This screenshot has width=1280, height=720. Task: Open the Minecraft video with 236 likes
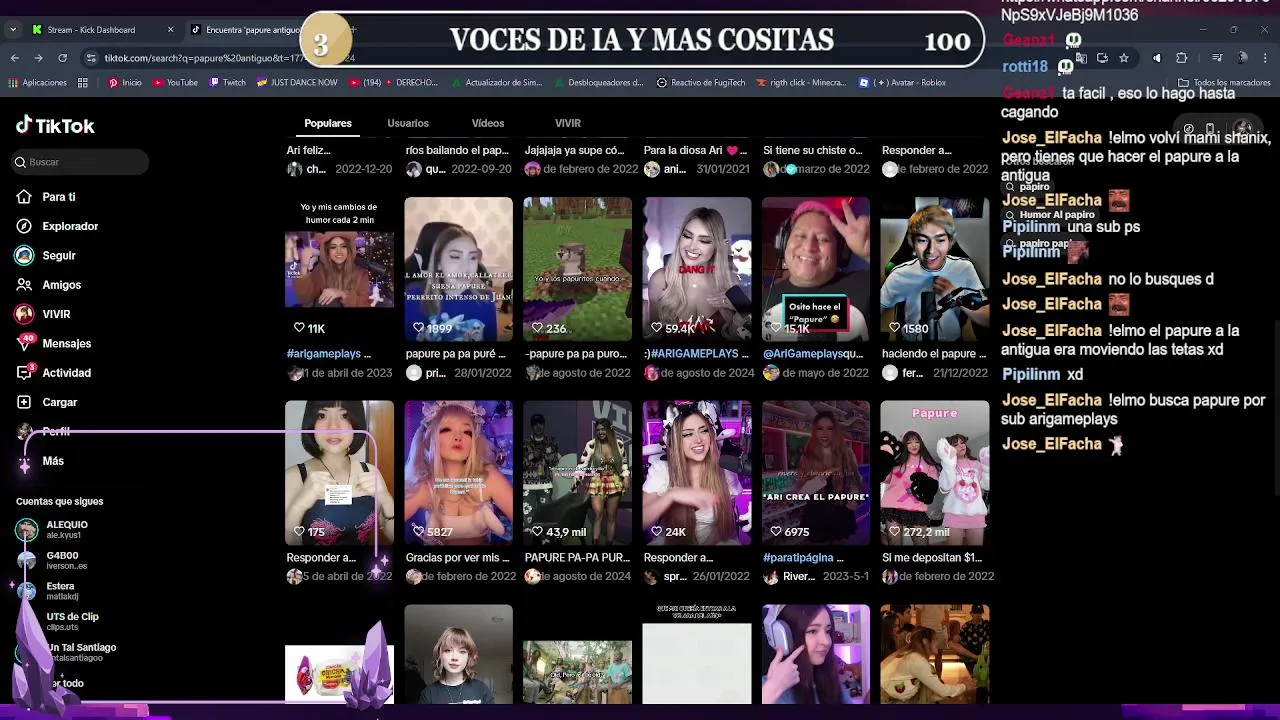577,268
